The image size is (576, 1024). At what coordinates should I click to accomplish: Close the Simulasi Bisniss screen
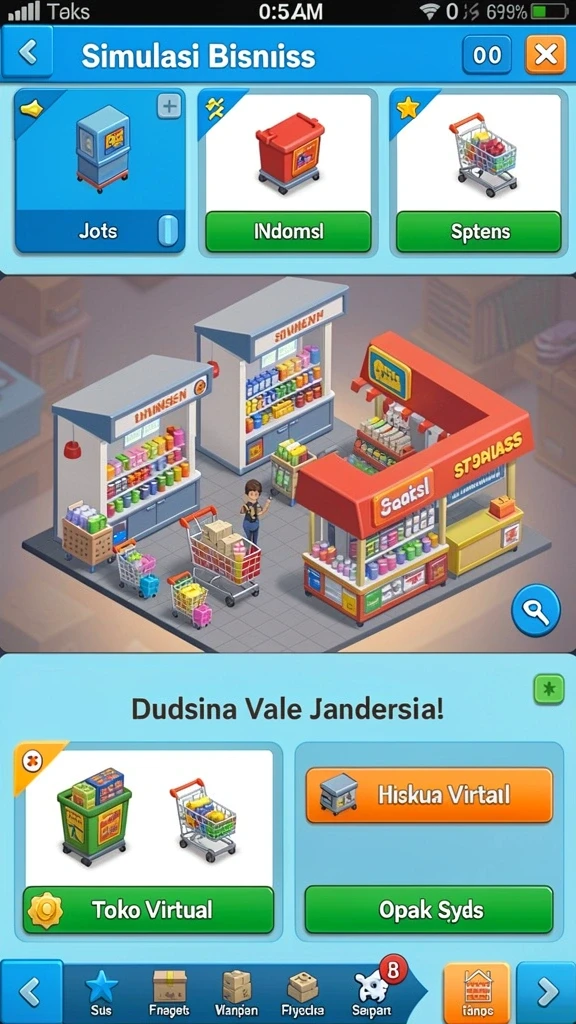546,55
